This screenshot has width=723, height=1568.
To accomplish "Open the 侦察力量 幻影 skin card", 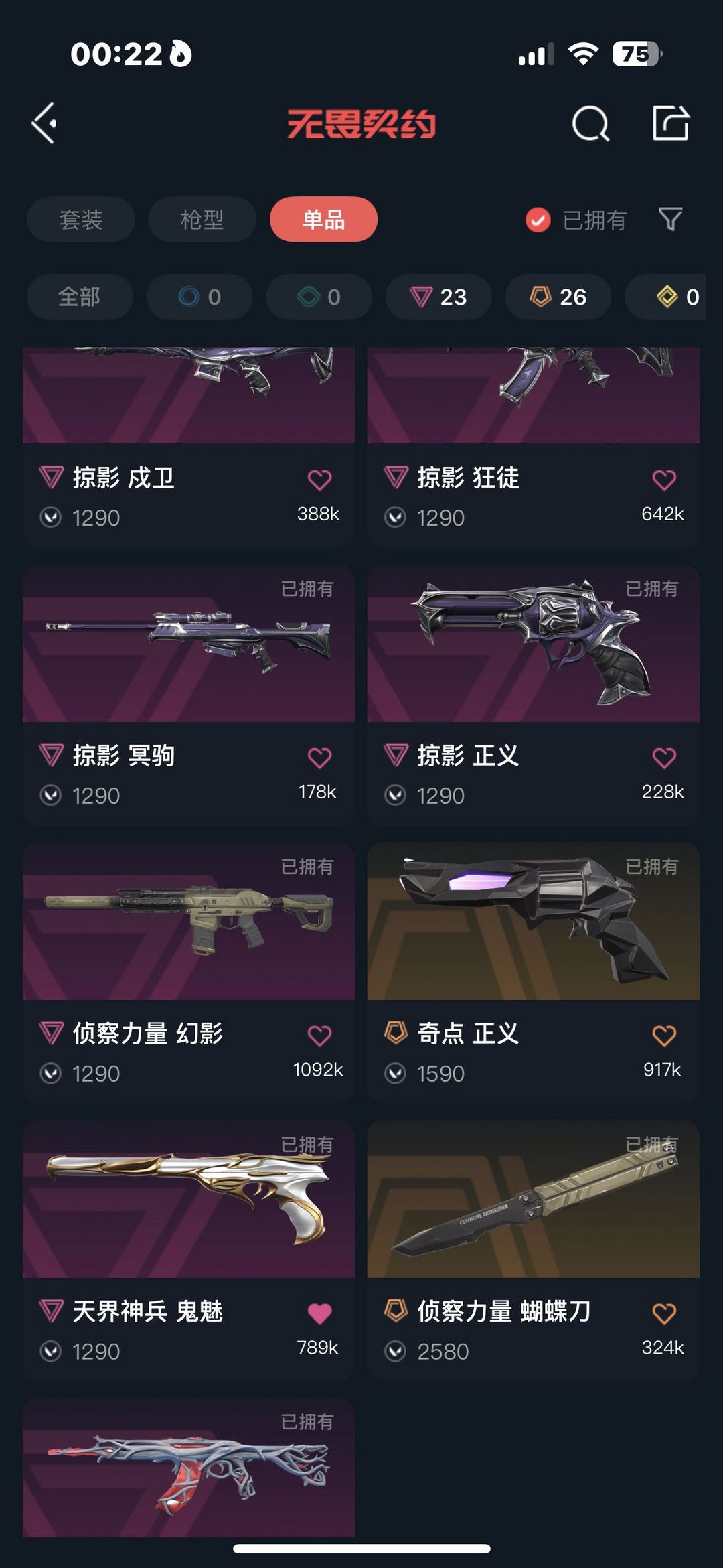I will click(x=189, y=972).
